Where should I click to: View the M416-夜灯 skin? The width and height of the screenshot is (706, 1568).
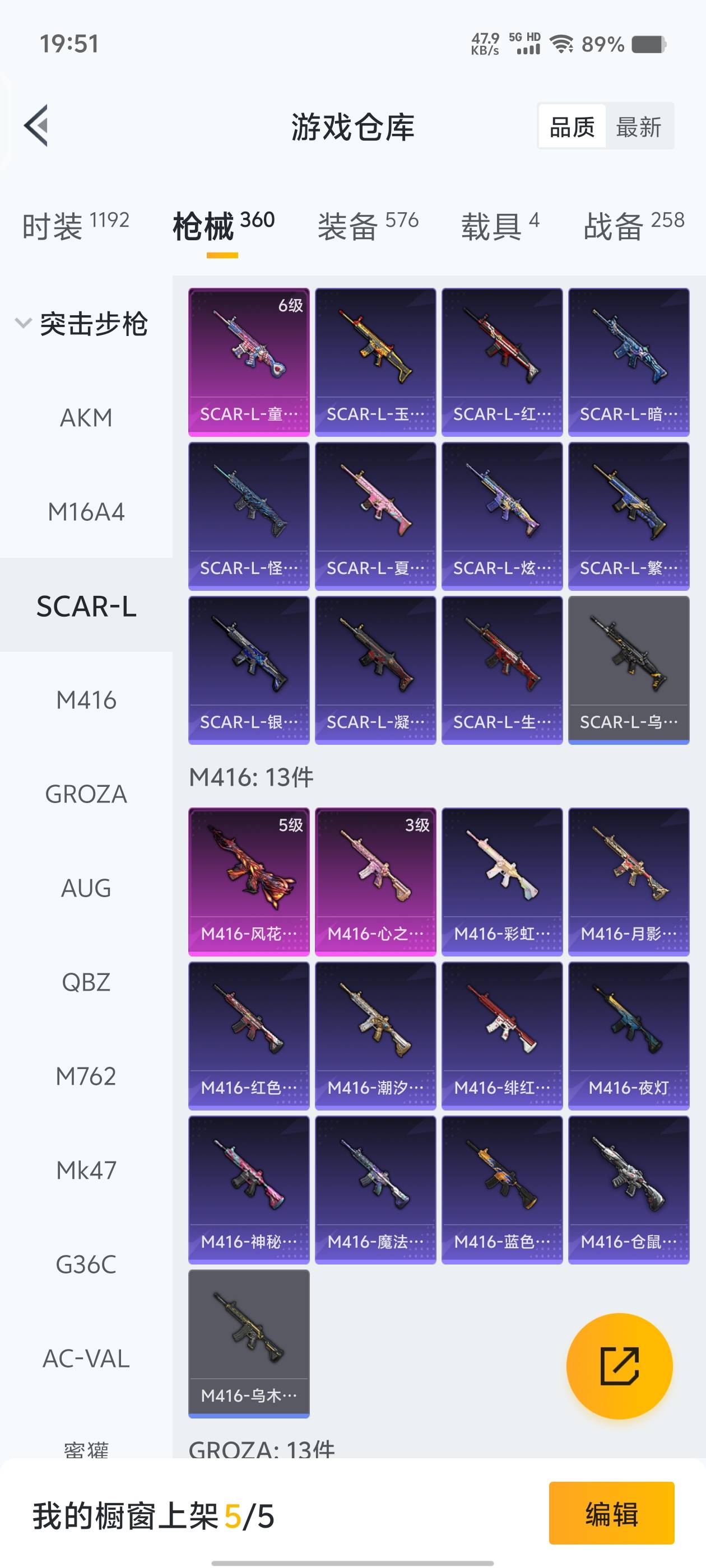click(x=629, y=1035)
